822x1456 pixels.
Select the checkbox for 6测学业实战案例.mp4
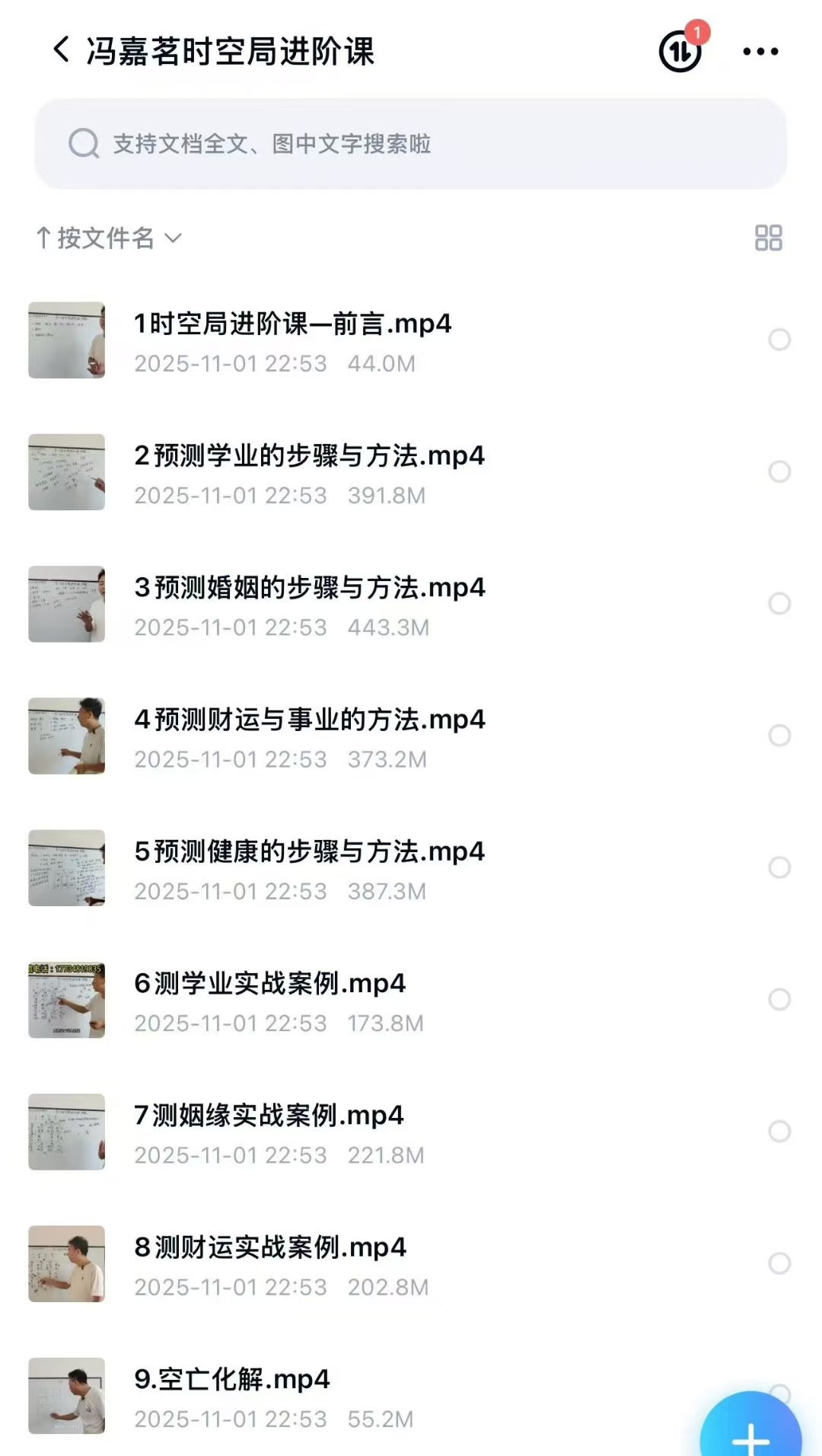pos(779,999)
